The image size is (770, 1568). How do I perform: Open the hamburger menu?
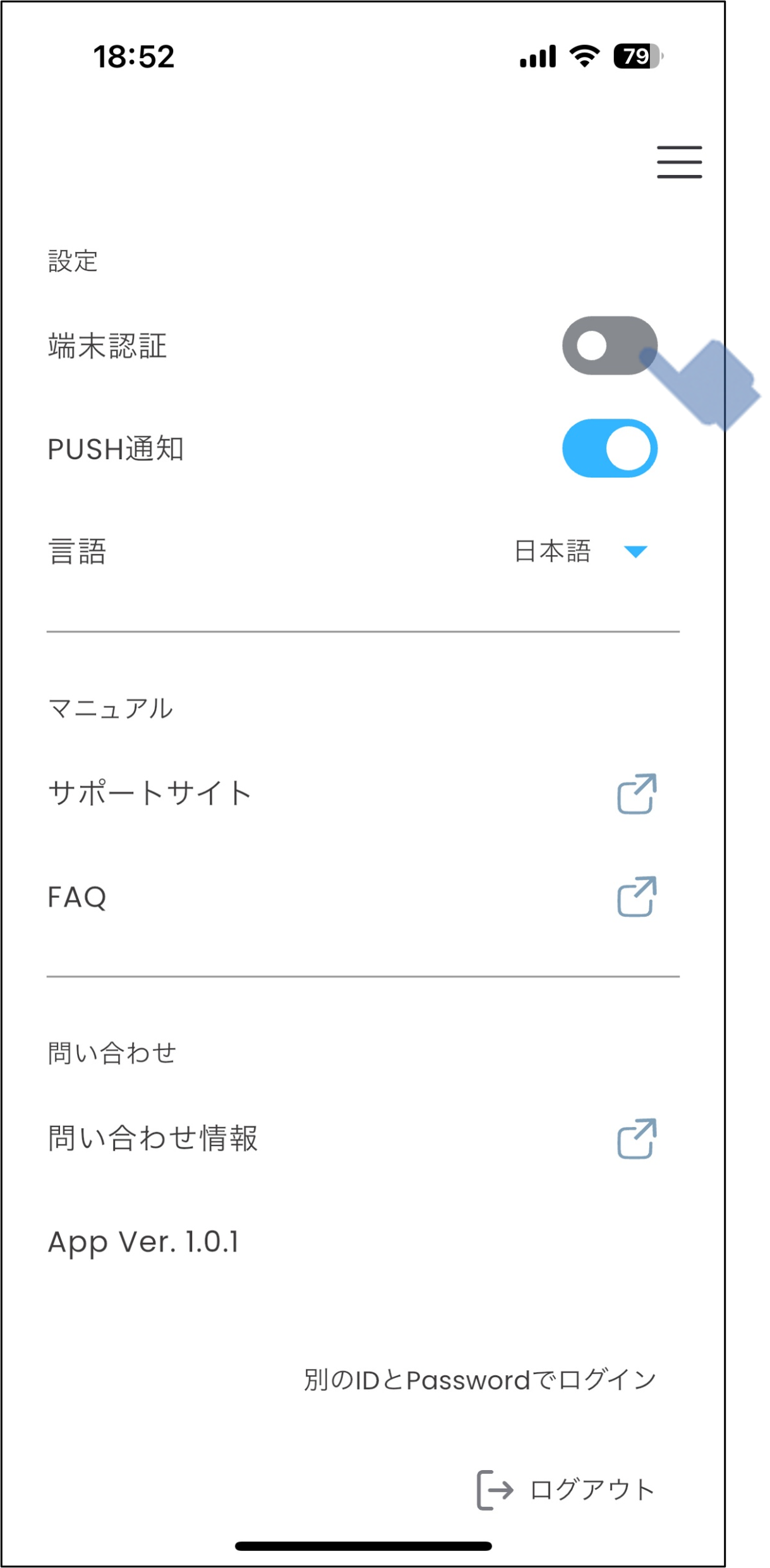(x=679, y=162)
